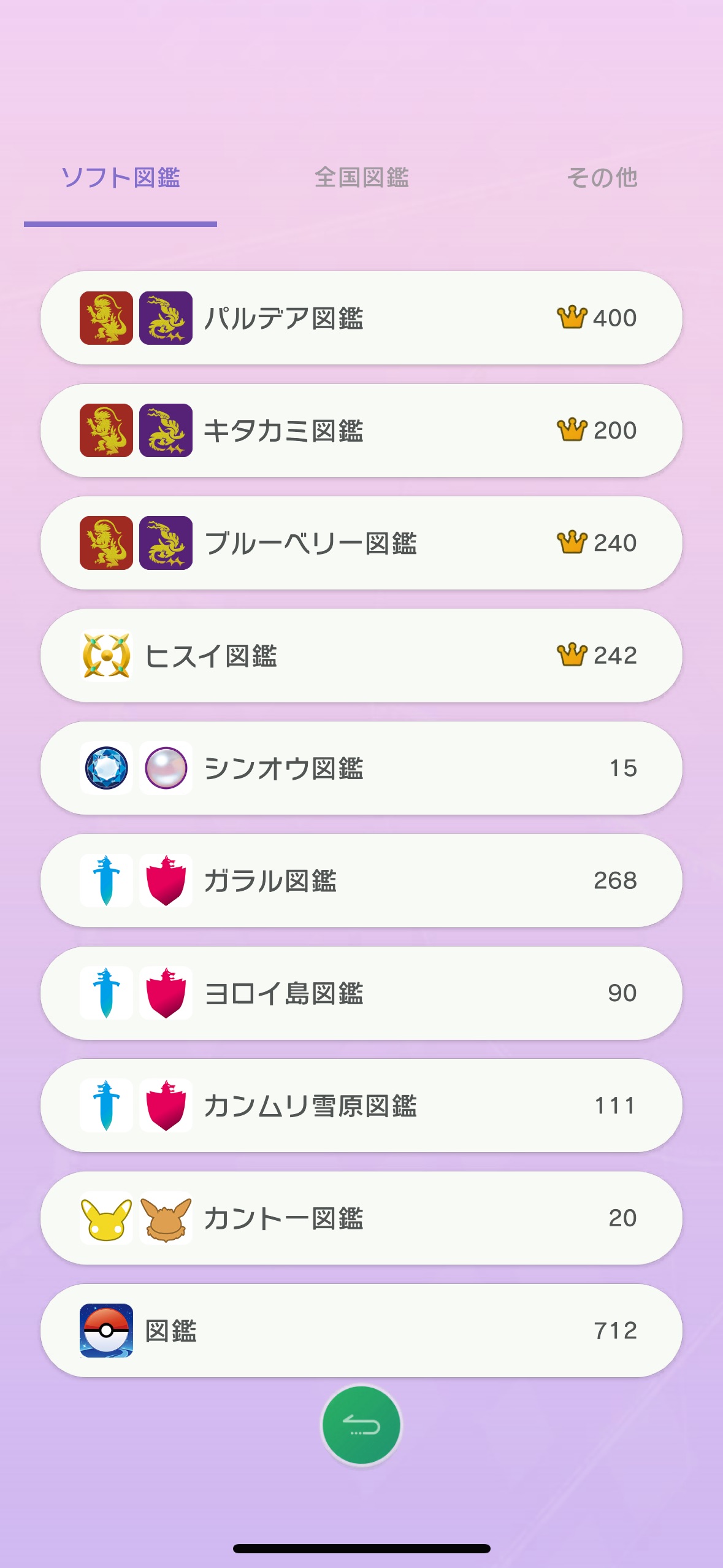Open ガラル図鑑

(361, 880)
